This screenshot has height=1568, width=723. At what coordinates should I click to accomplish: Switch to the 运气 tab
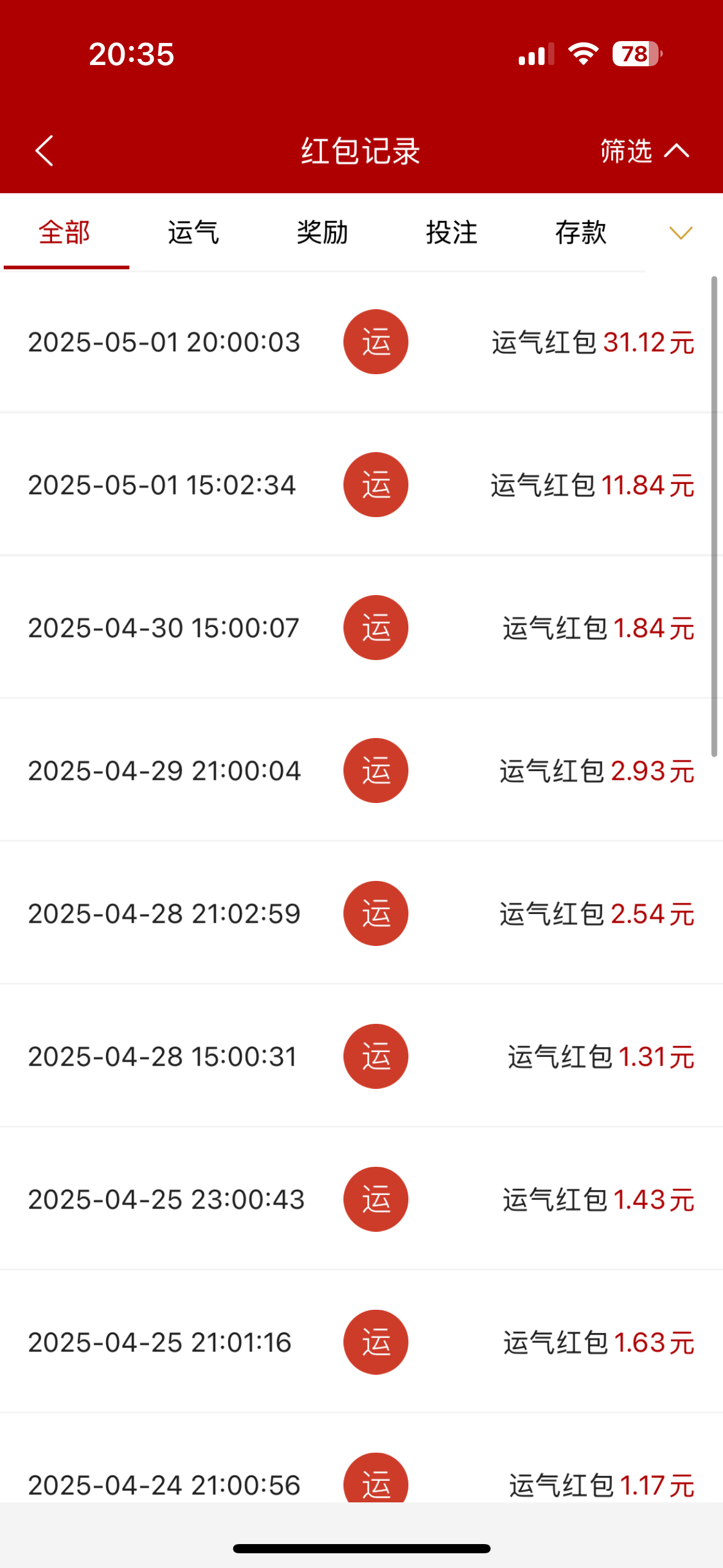(193, 233)
